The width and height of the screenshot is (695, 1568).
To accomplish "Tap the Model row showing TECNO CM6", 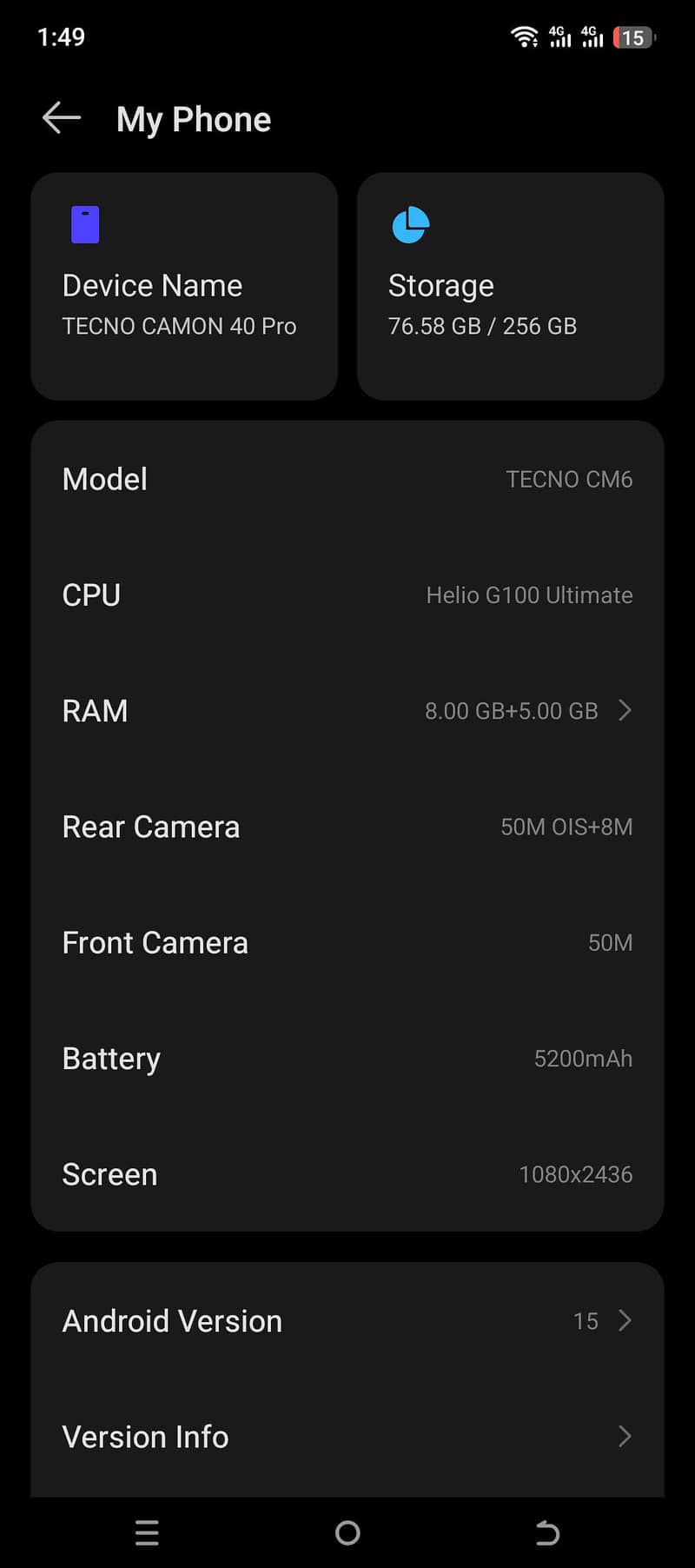I will coord(347,479).
